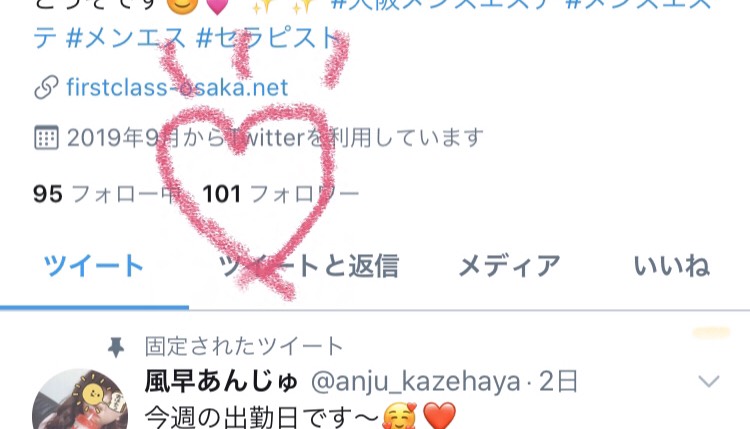Open the firstclass-osaka.net link
The height and width of the screenshot is (429, 750).
click(x=177, y=88)
